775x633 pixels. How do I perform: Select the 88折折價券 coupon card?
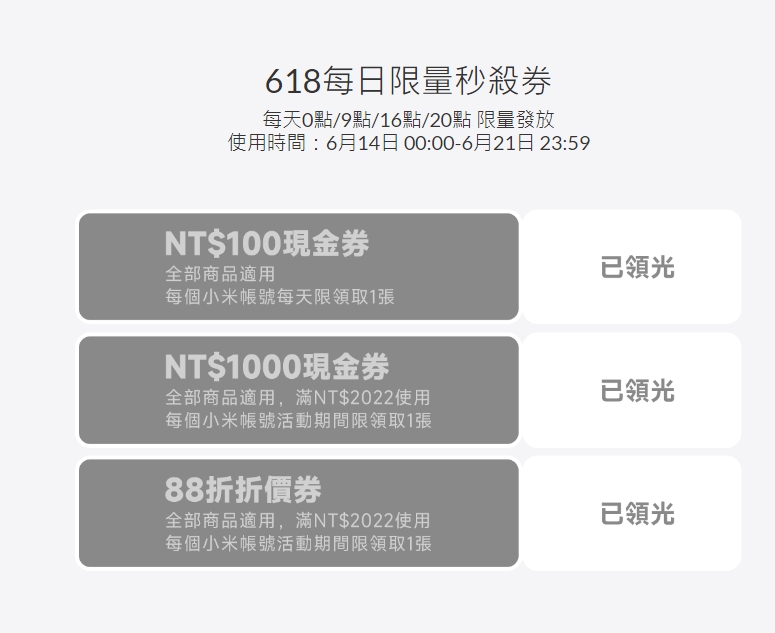(x=298, y=514)
